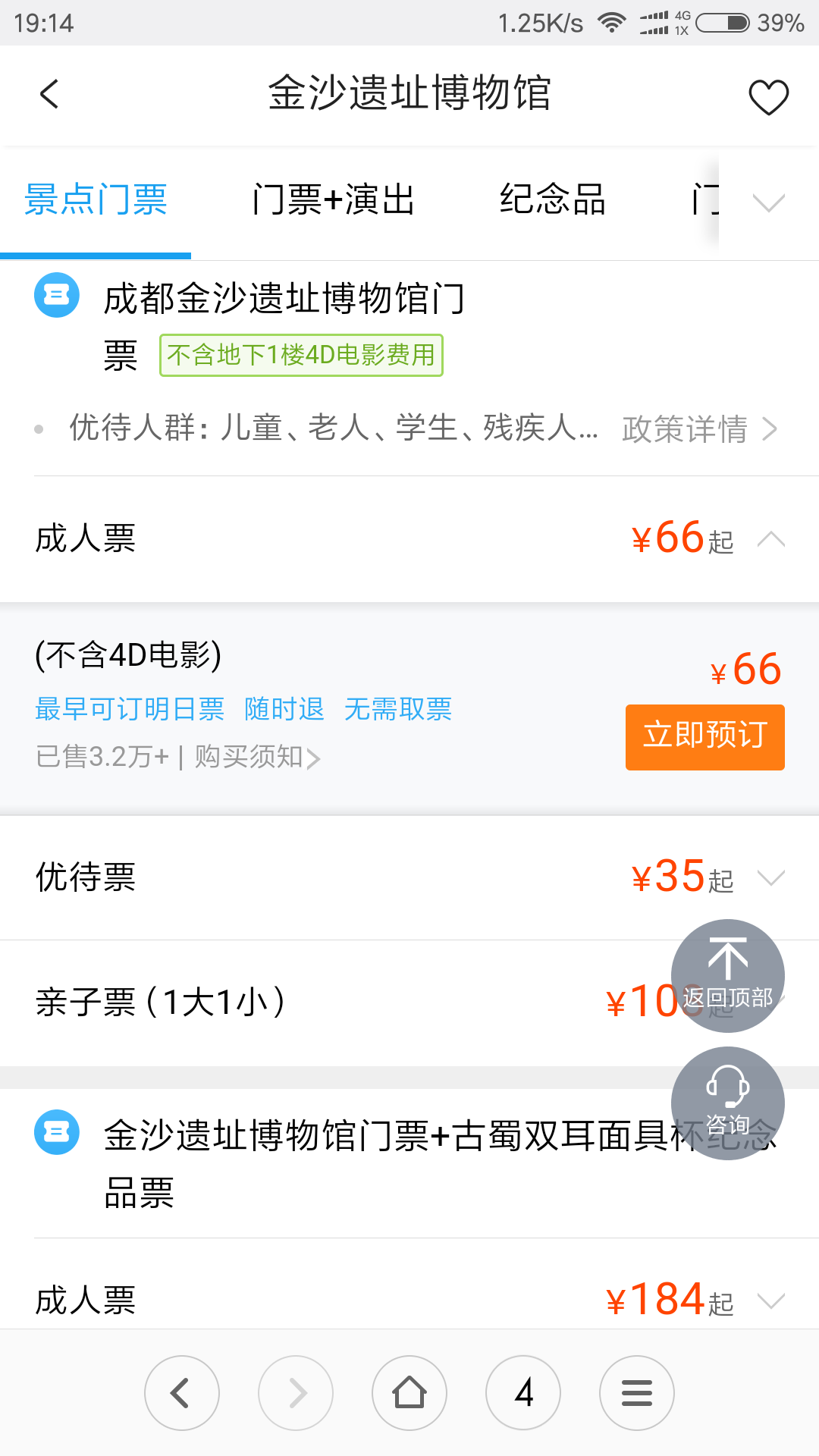The height and width of the screenshot is (1456, 819).
Task: Expand the 成人票 ¥184起 row
Action: tap(409, 1300)
